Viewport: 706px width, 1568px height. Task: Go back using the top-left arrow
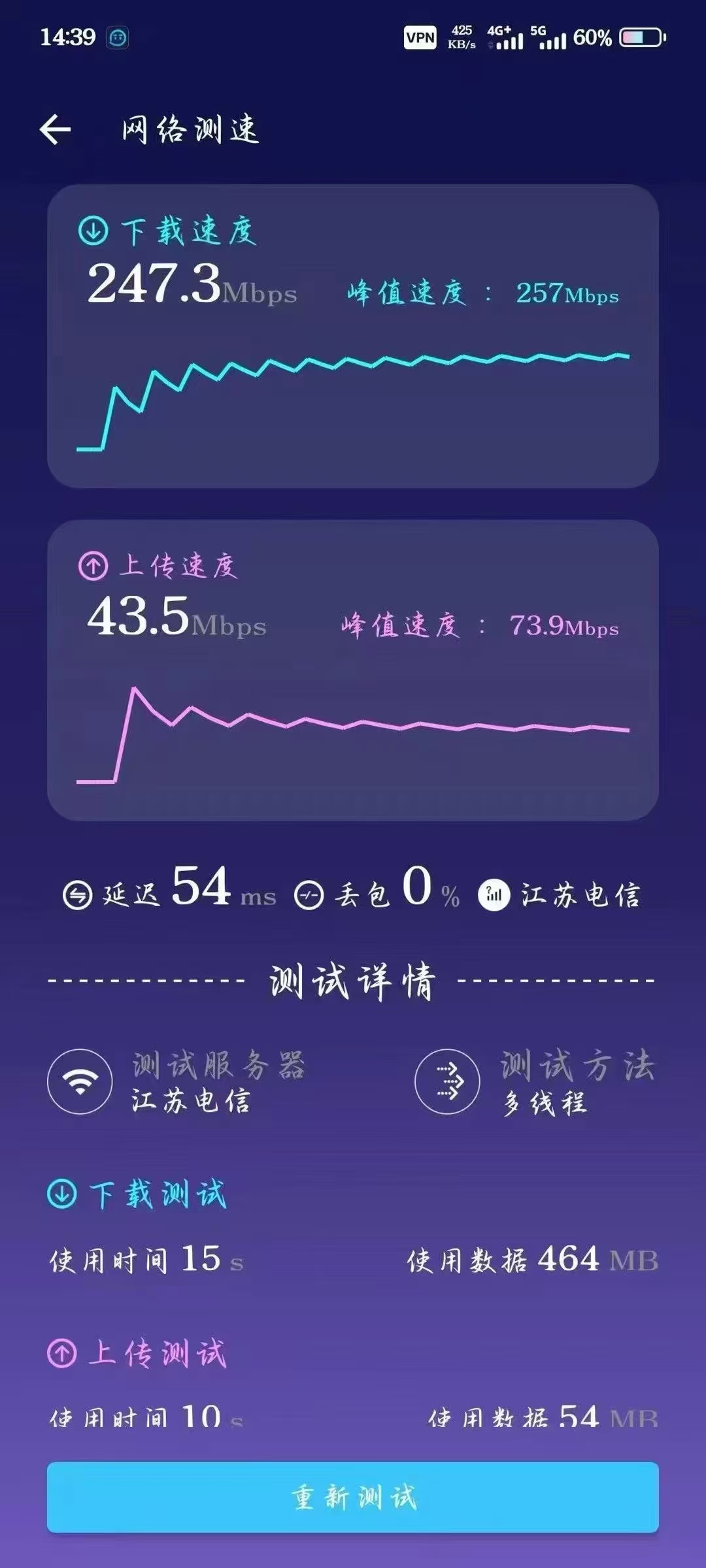(55, 129)
